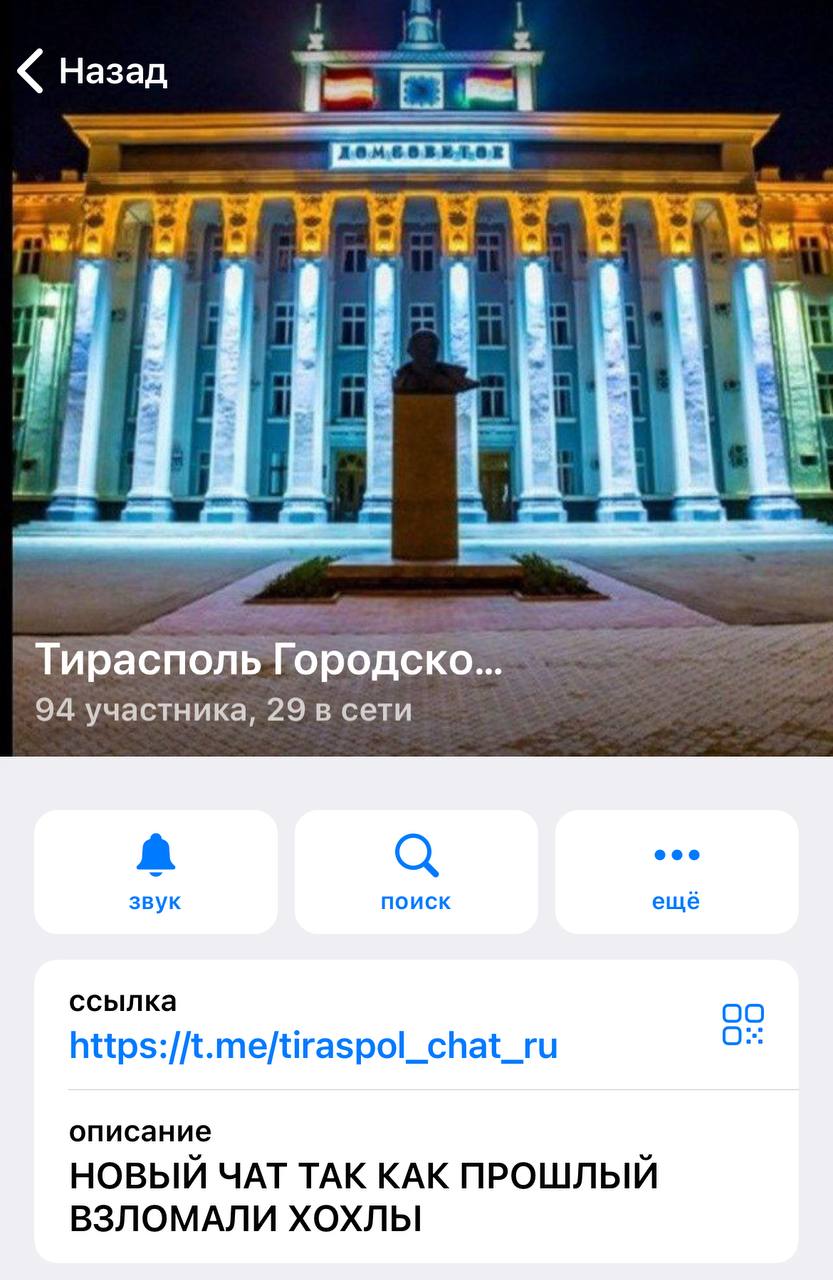Open поиск to search the chat
Image resolution: width=833 pixels, height=1280 pixels.
[x=416, y=871]
